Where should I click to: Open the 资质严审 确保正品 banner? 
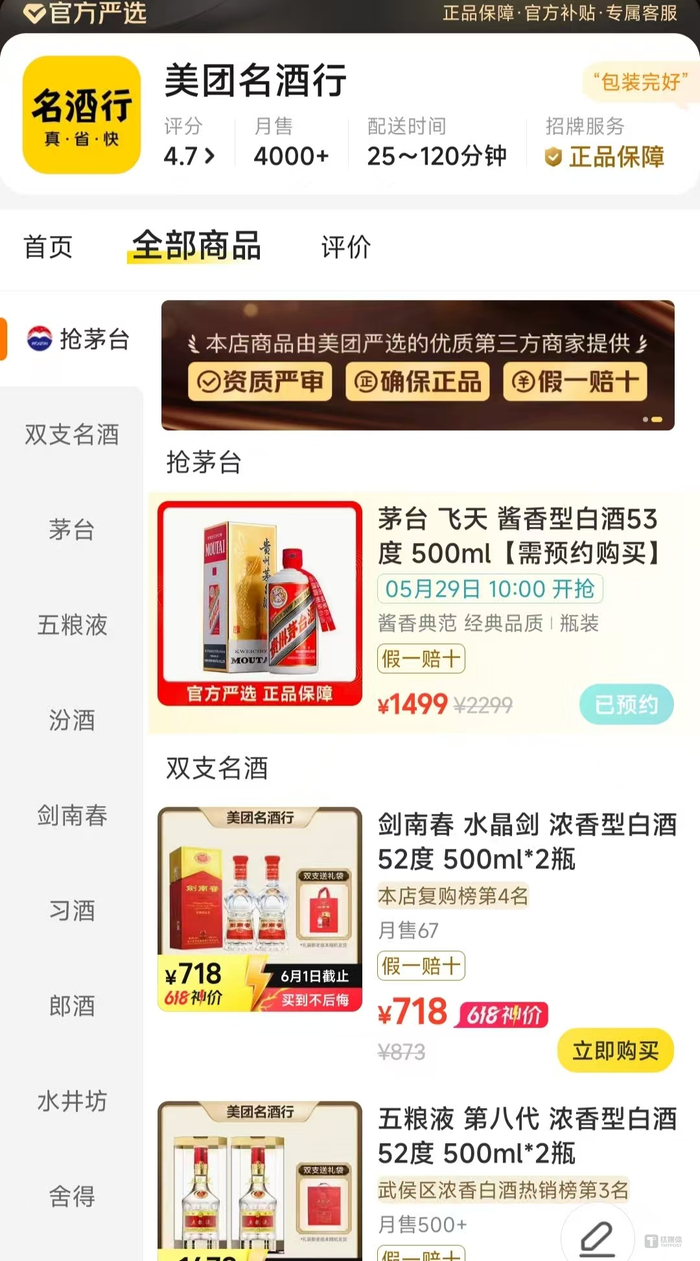pyautogui.click(x=418, y=365)
